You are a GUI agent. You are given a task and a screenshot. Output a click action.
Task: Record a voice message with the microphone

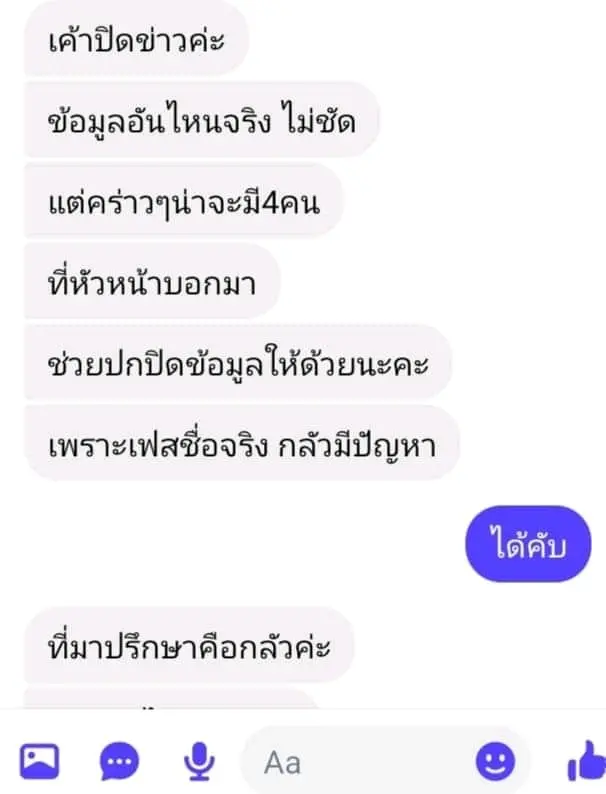click(200, 763)
